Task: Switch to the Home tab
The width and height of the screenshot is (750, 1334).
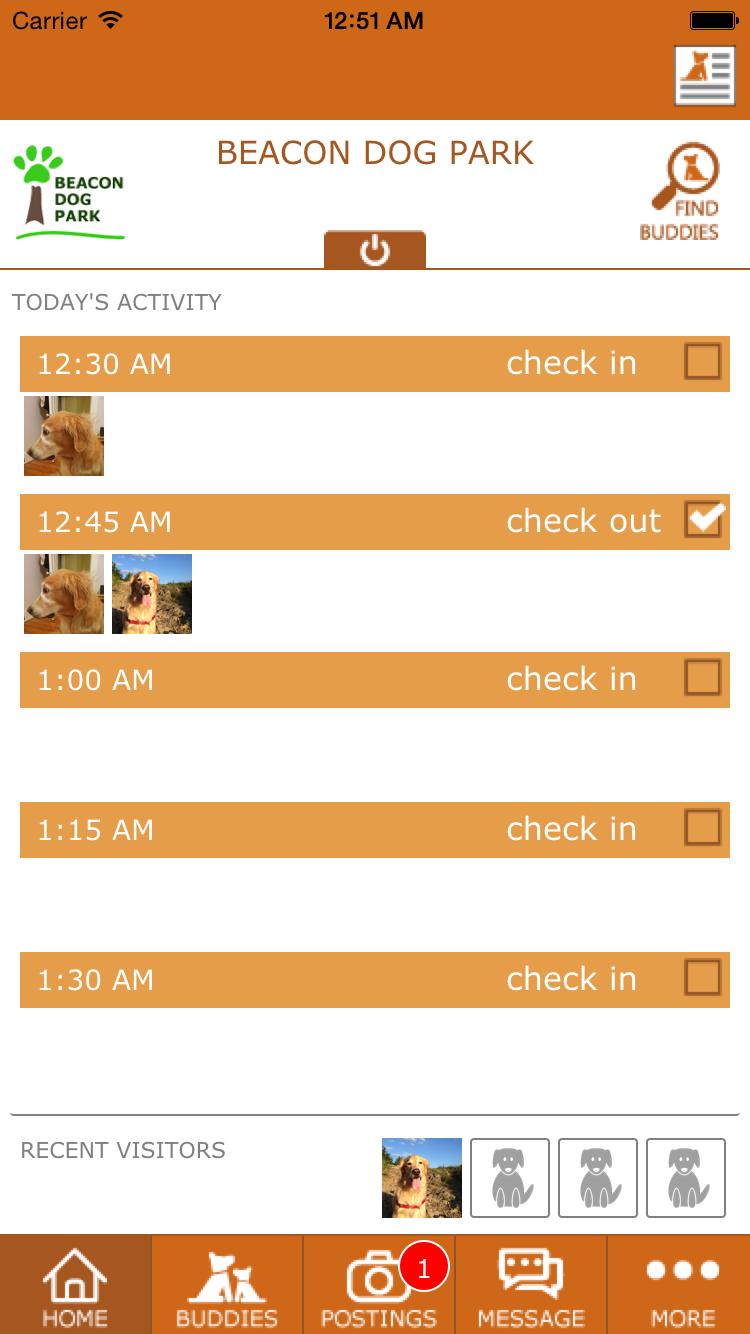Action: 75,1286
